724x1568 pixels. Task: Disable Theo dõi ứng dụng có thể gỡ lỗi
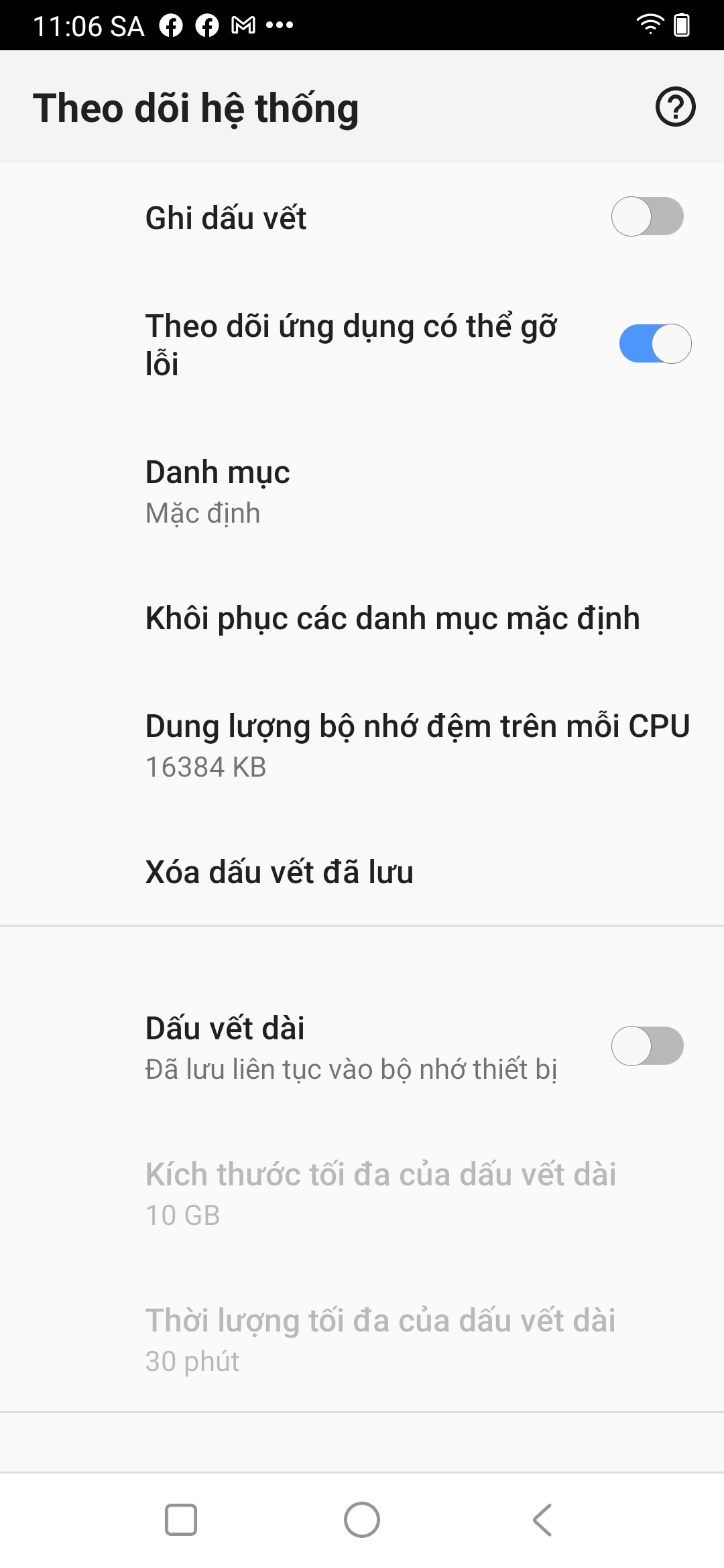[654, 344]
